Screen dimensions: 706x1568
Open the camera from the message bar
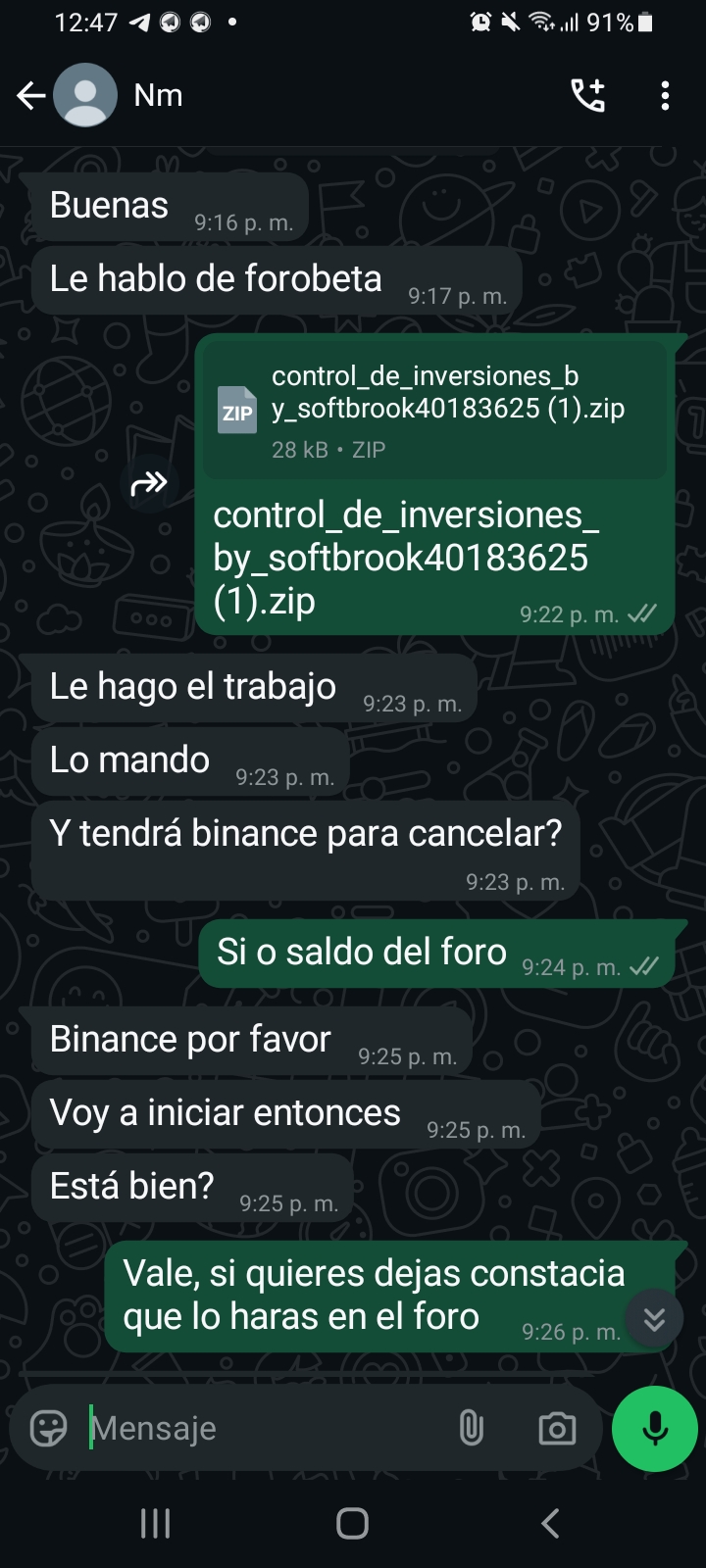pos(557,1429)
